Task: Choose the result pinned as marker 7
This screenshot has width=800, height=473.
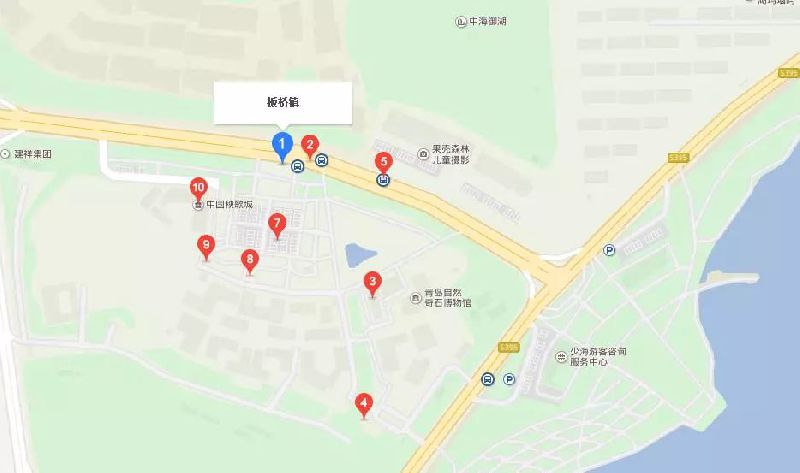Action: [277, 224]
